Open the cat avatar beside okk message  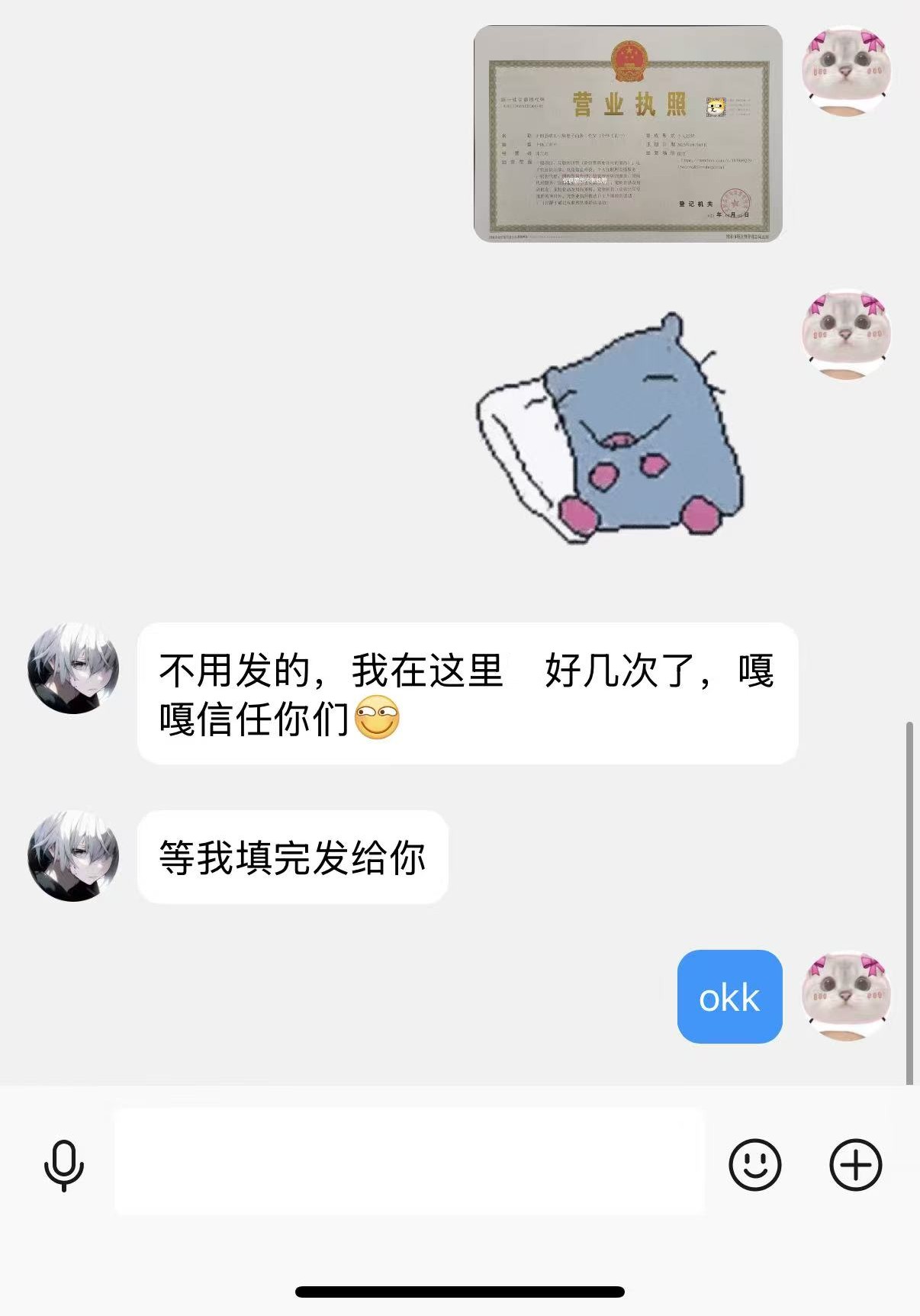click(x=846, y=996)
